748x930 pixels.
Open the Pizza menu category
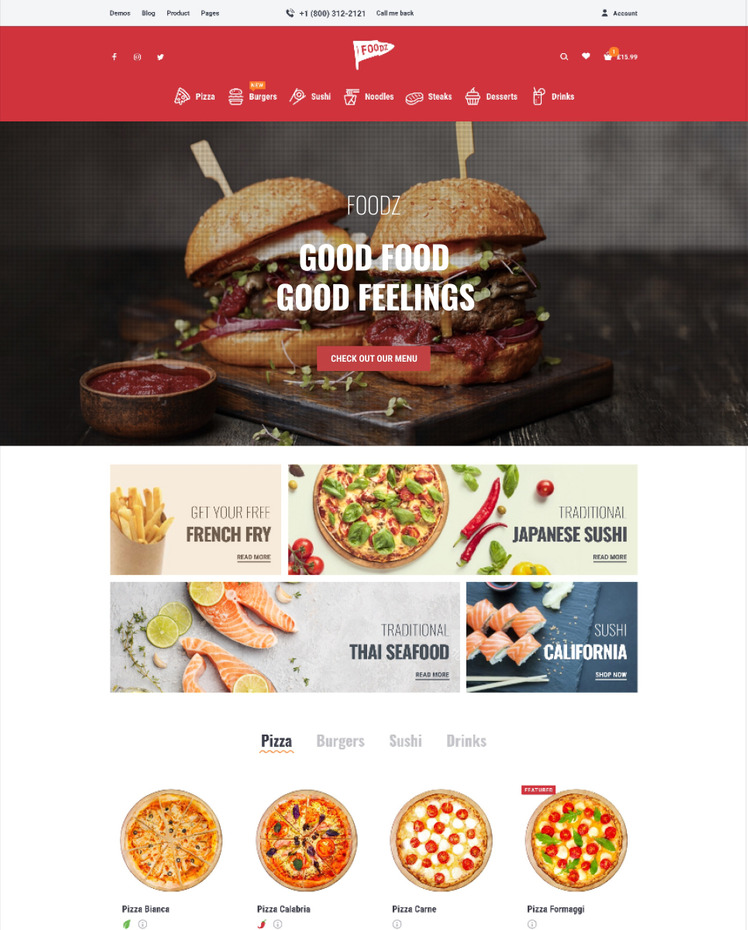(x=195, y=97)
